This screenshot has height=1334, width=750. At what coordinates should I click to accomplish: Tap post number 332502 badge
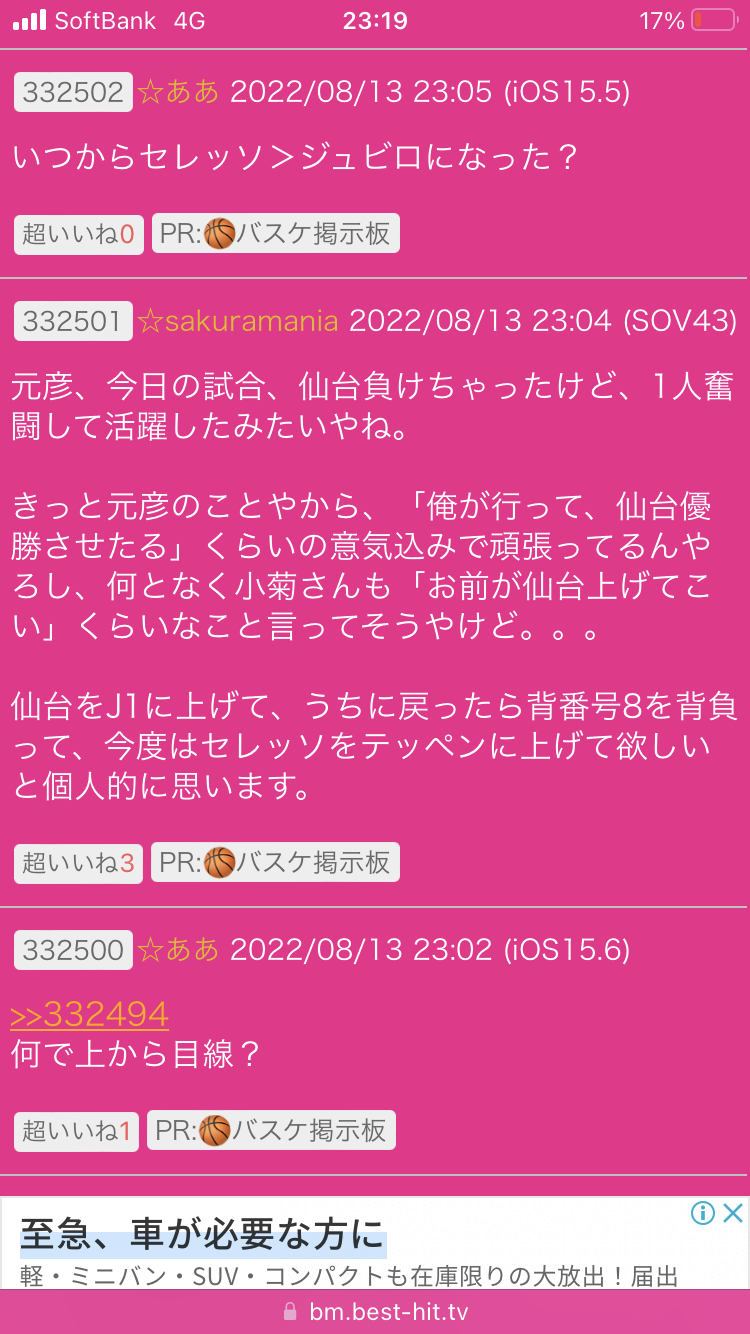click(x=73, y=93)
